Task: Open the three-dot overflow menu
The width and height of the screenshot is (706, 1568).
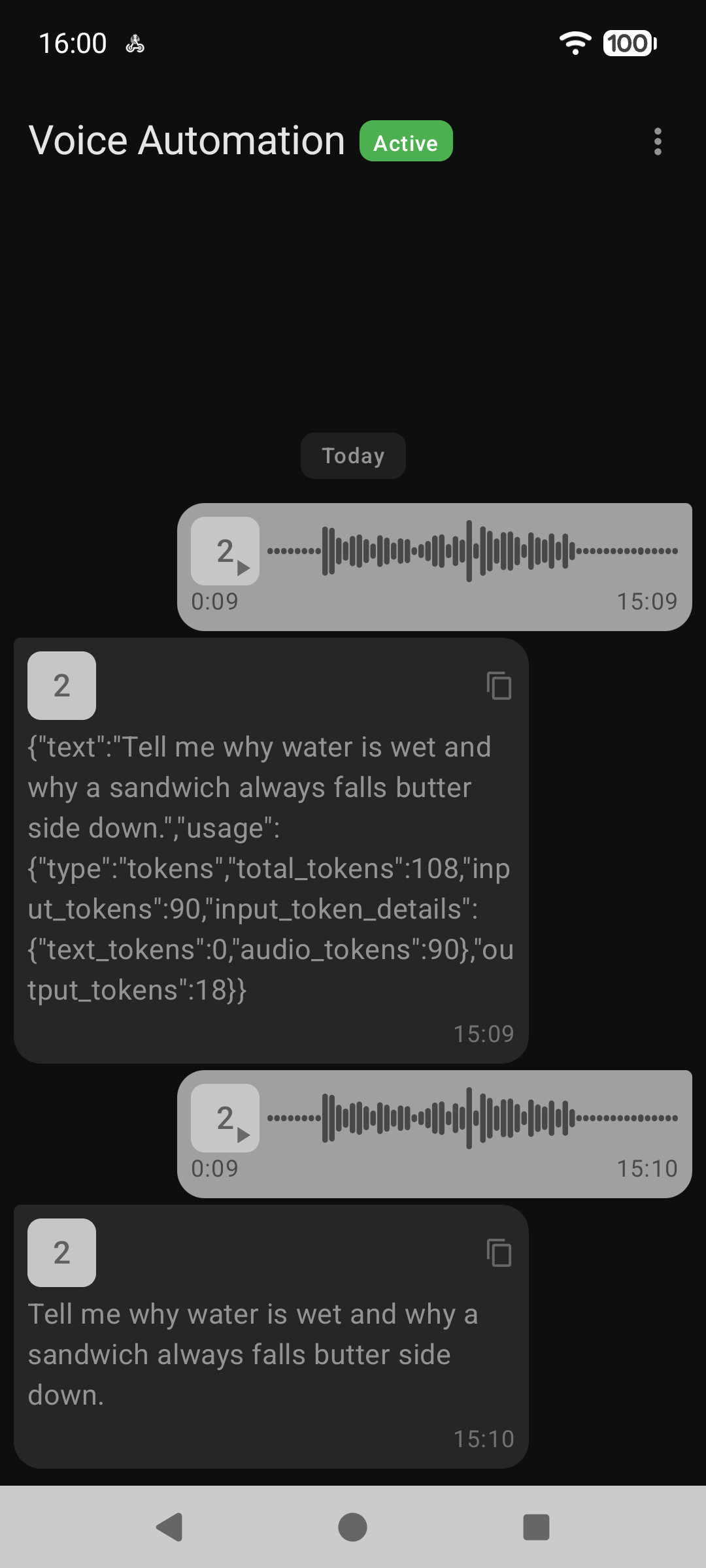Action: [x=658, y=141]
